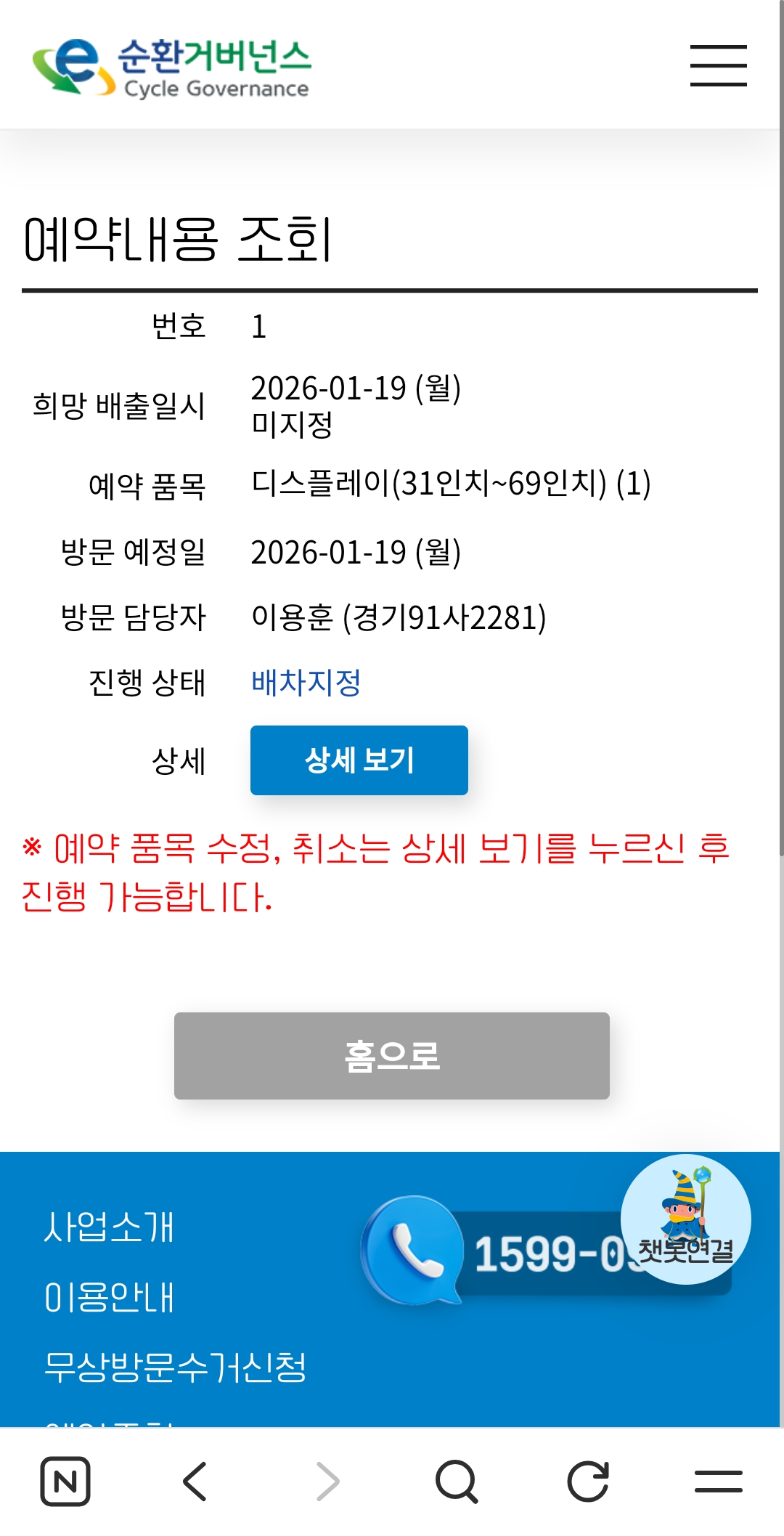Open the browser search icon
Viewport: 784px width, 1536px height.
tap(457, 1482)
